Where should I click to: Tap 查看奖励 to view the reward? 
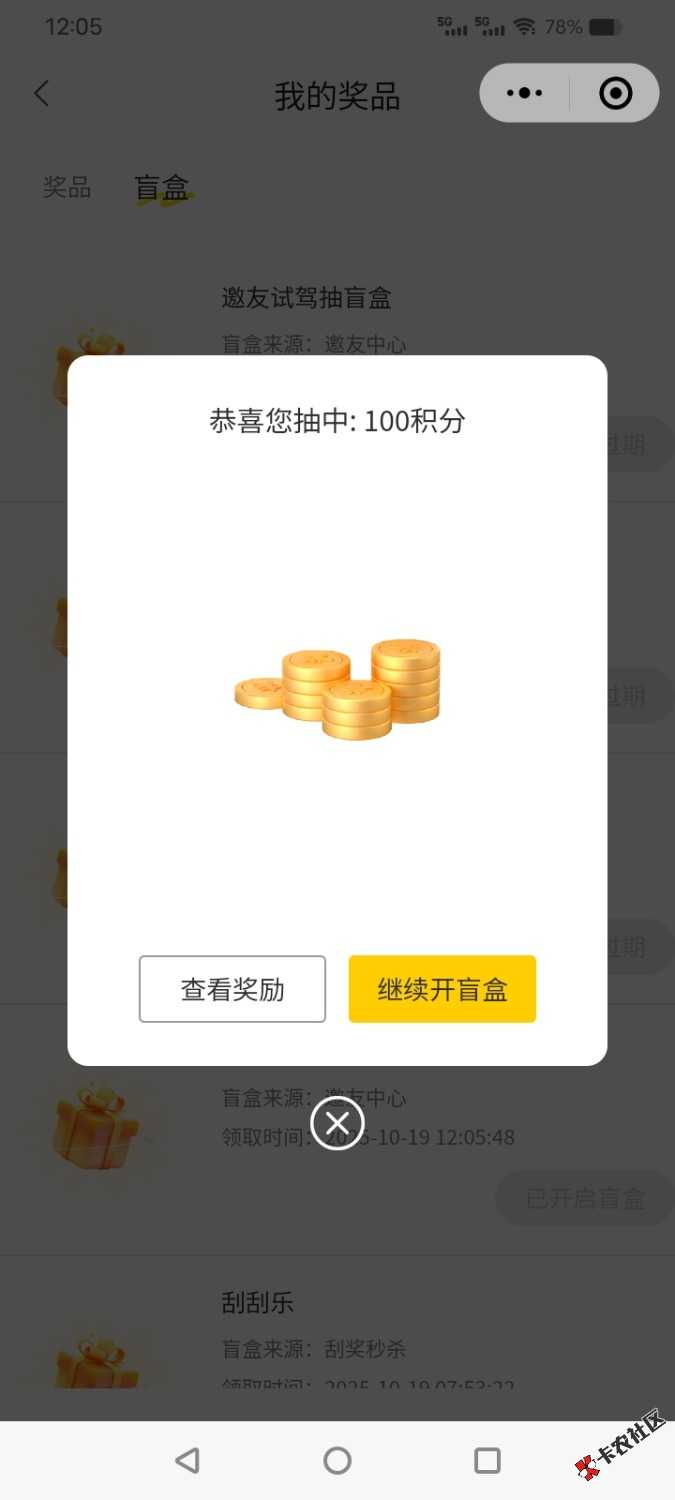click(x=232, y=989)
